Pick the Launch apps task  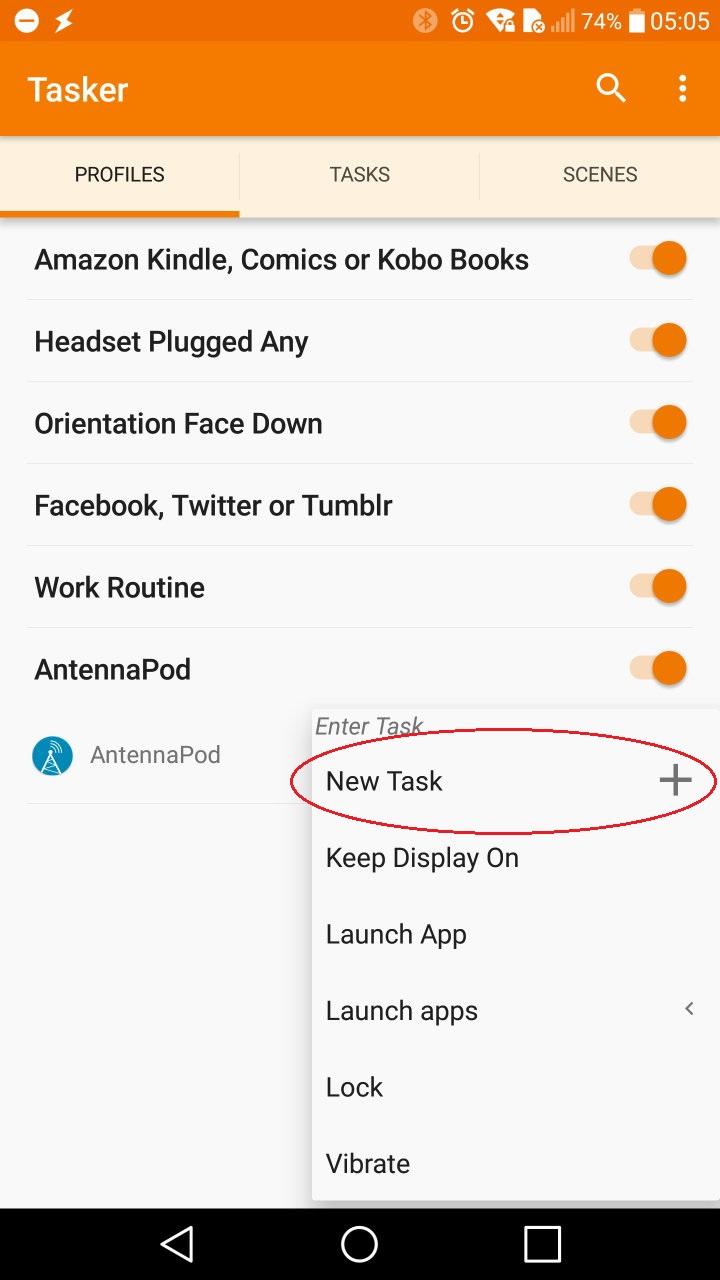[402, 1011]
